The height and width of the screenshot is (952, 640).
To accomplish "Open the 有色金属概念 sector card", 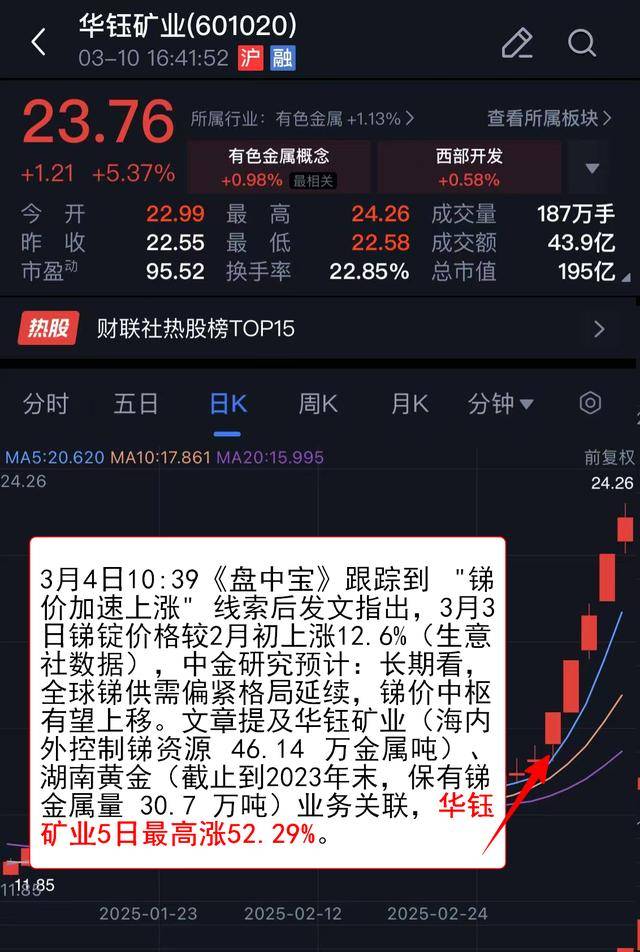I will click(279, 166).
